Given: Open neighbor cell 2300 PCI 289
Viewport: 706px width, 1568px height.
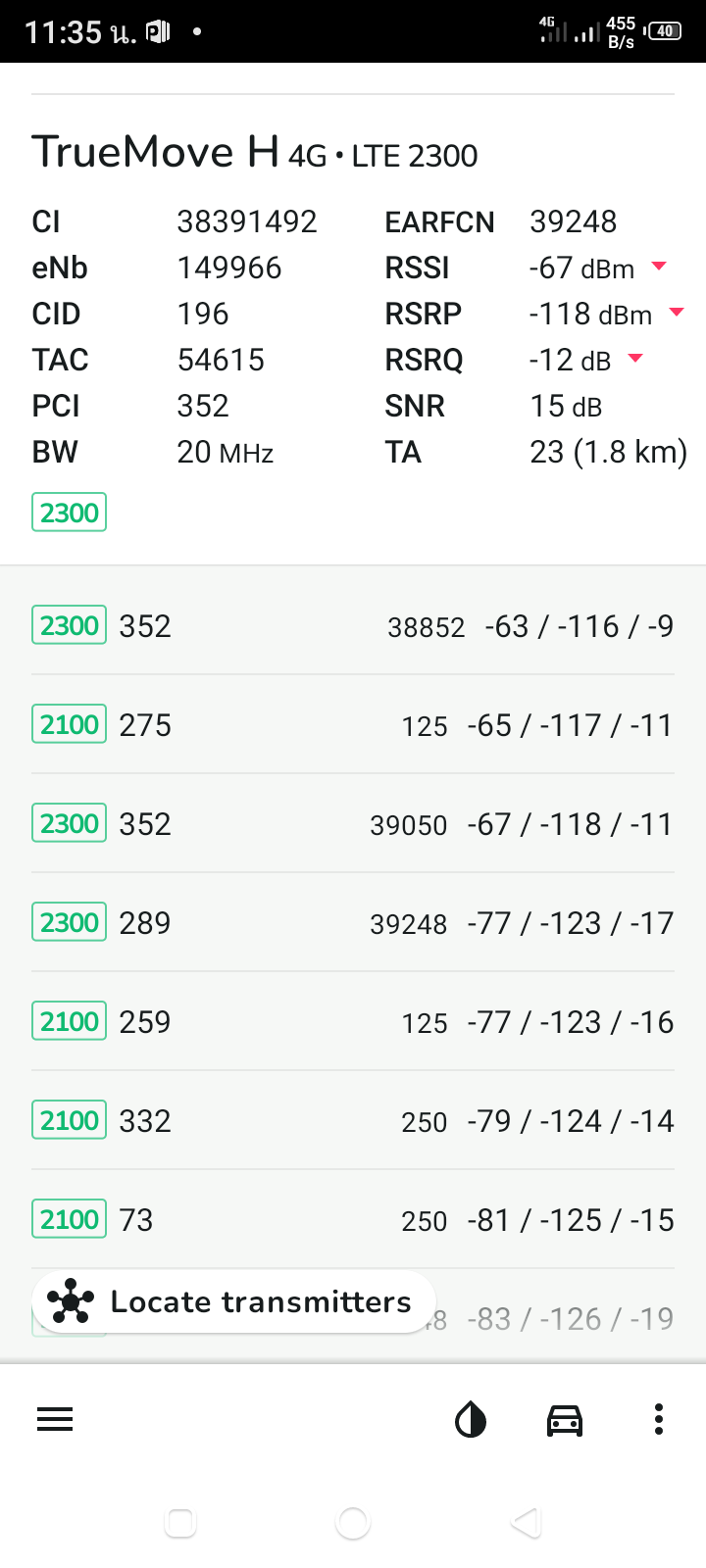Looking at the screenshot, I should click(353, 923).
